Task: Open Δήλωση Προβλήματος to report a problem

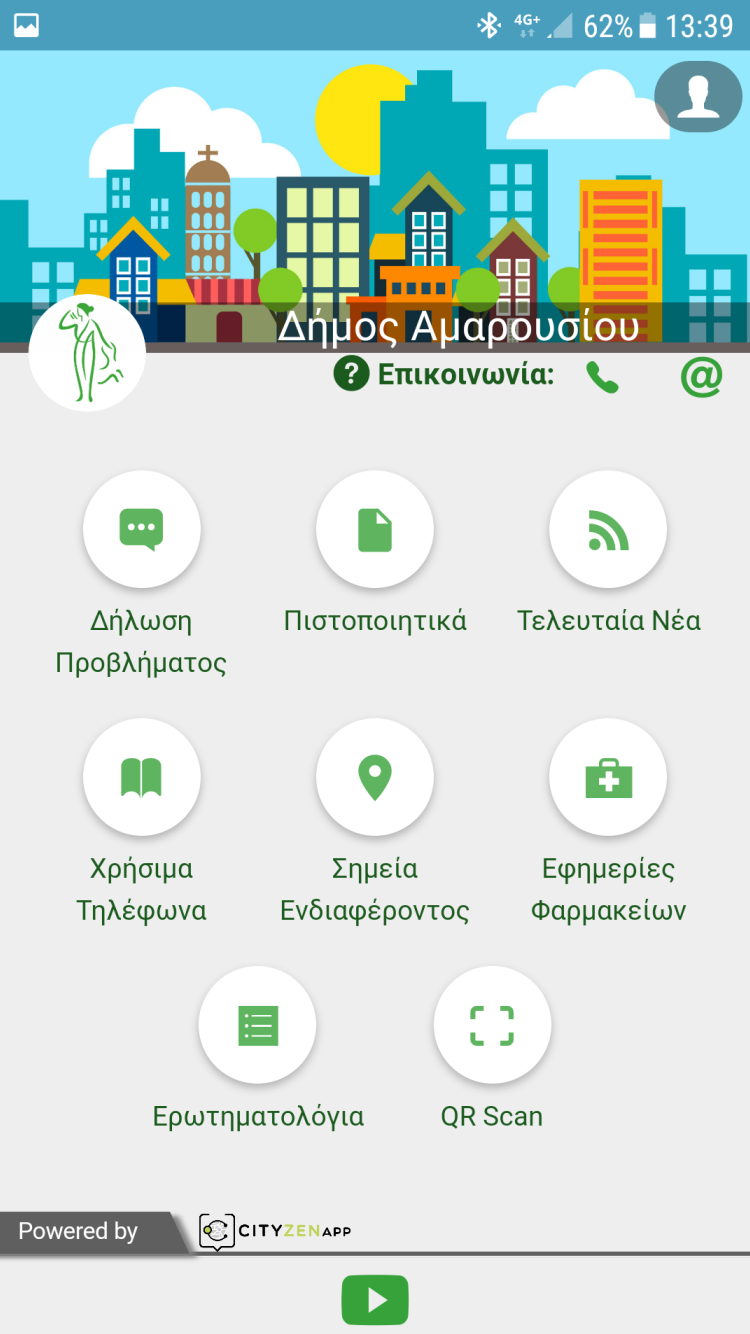Action: click(141, 529)
